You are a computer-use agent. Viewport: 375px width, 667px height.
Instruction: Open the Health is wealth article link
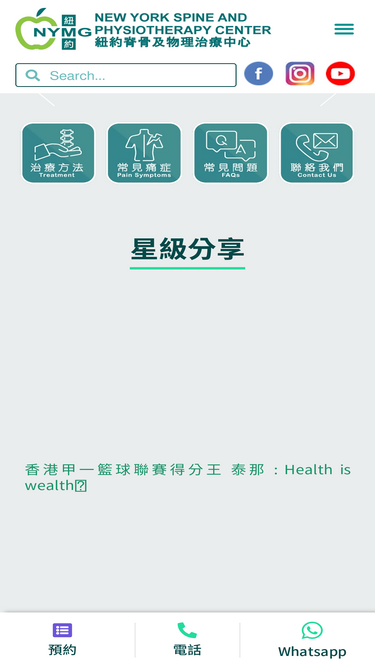[188, 477]
